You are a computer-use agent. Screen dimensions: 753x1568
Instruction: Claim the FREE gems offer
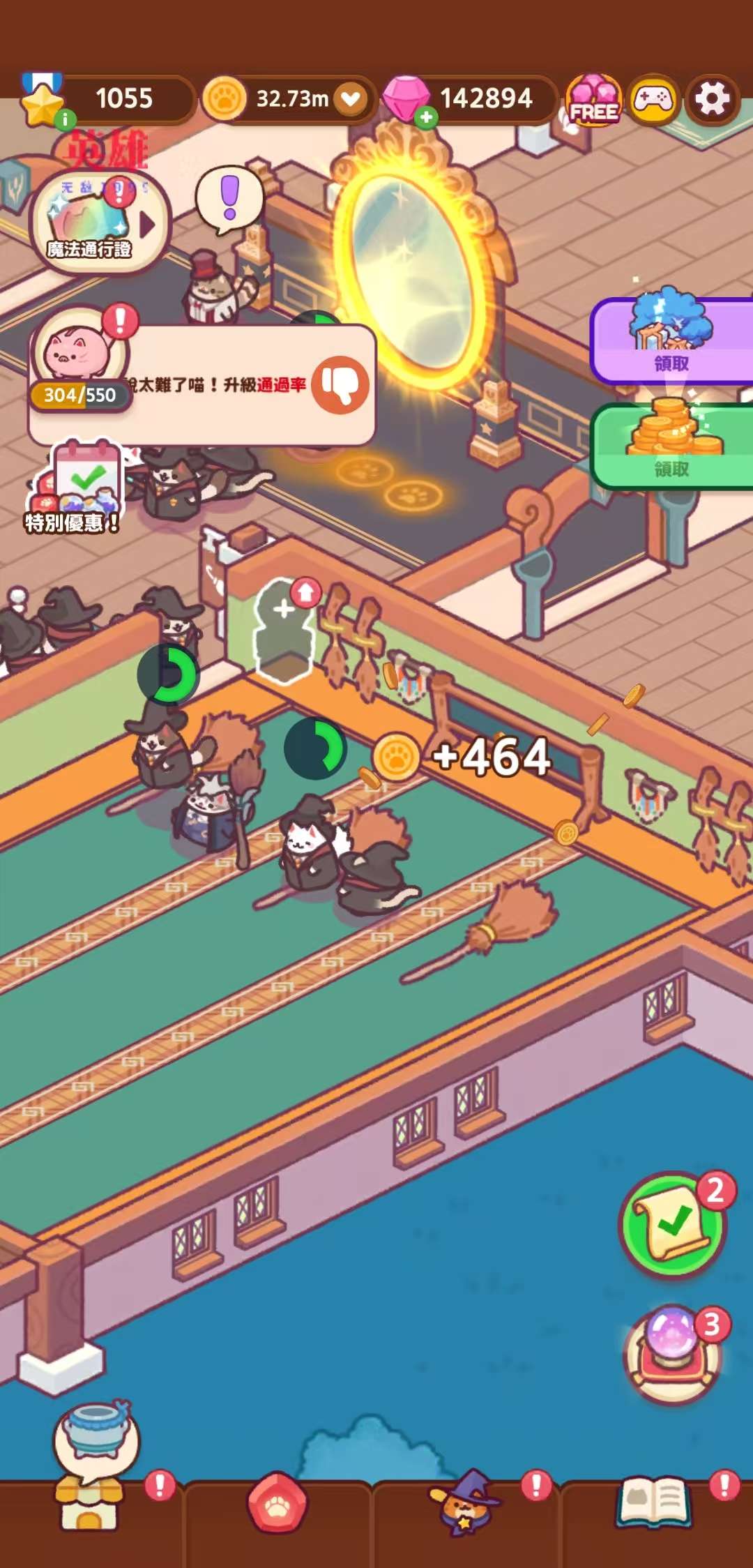tap(593, 99)
